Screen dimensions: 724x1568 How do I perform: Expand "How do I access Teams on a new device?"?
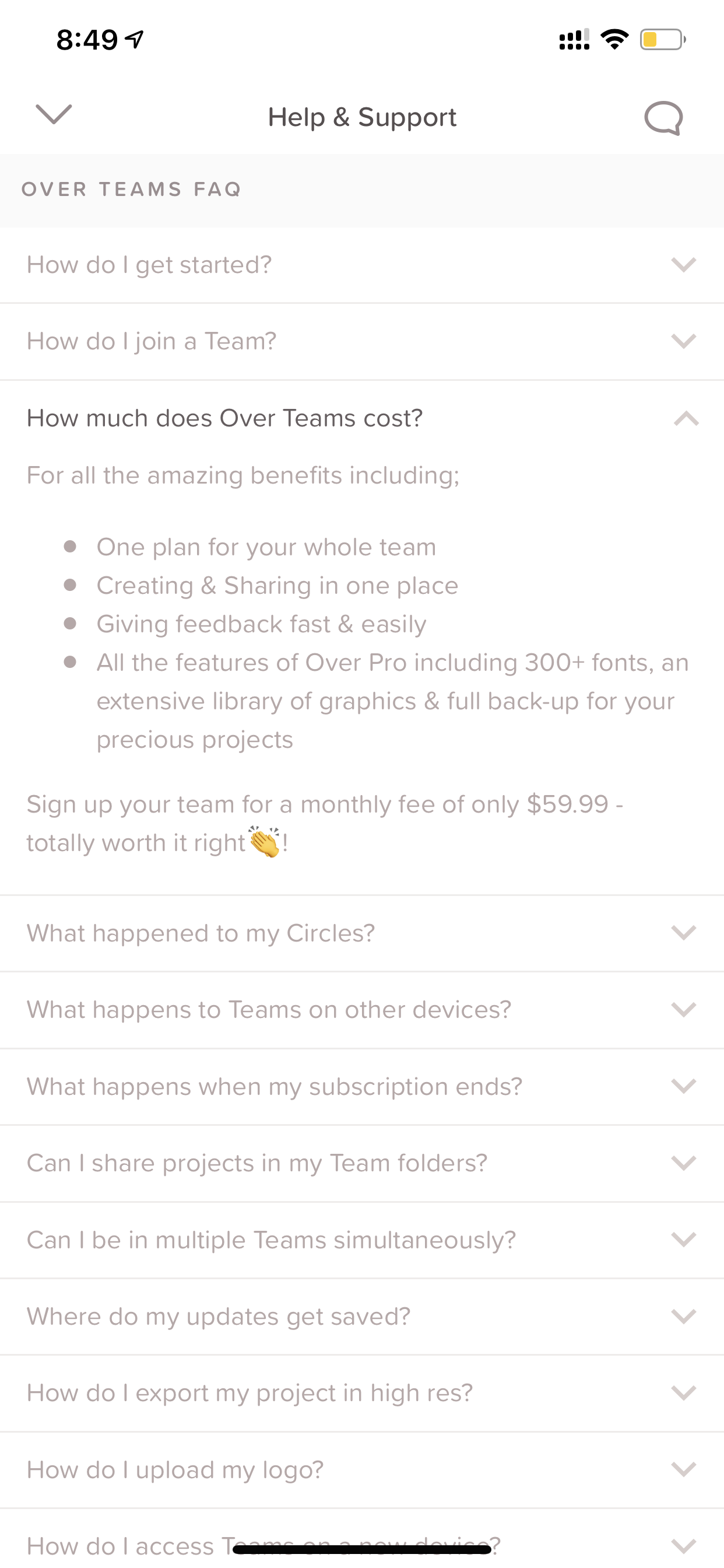pyautogui.click(x=362, y=1540)
